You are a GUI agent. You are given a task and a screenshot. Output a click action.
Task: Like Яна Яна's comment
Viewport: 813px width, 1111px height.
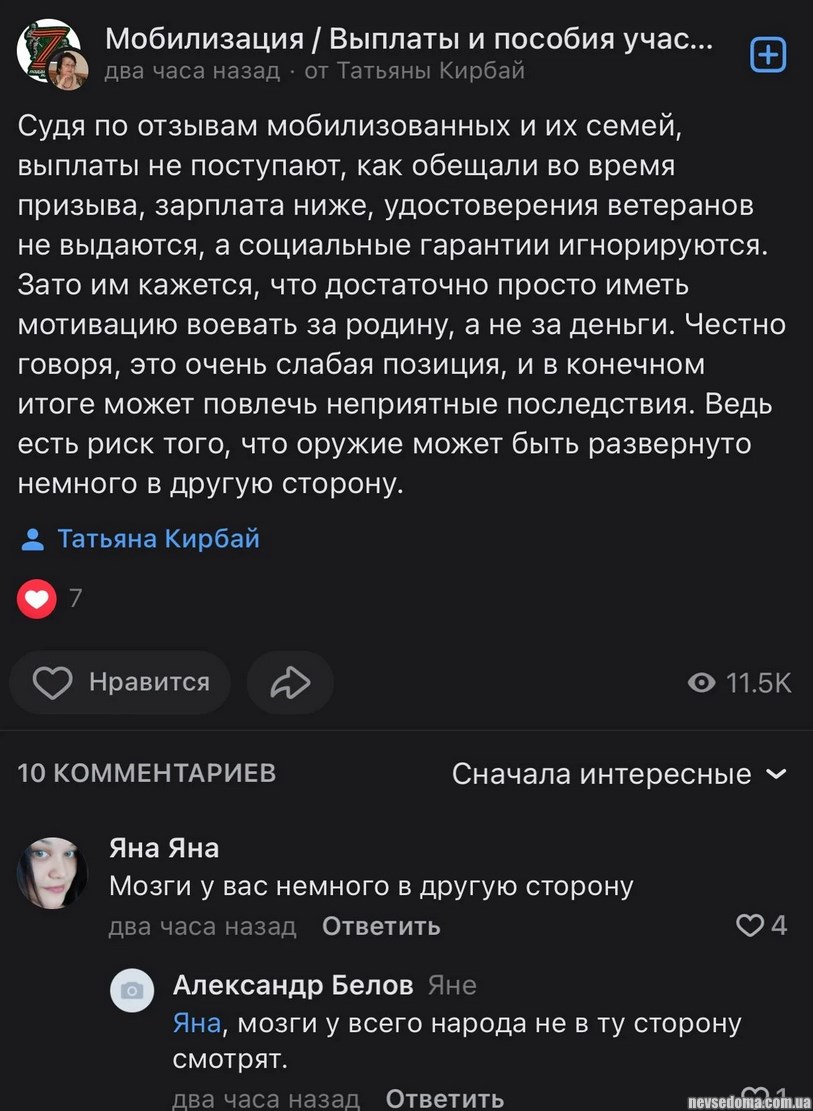pos(762,925)
